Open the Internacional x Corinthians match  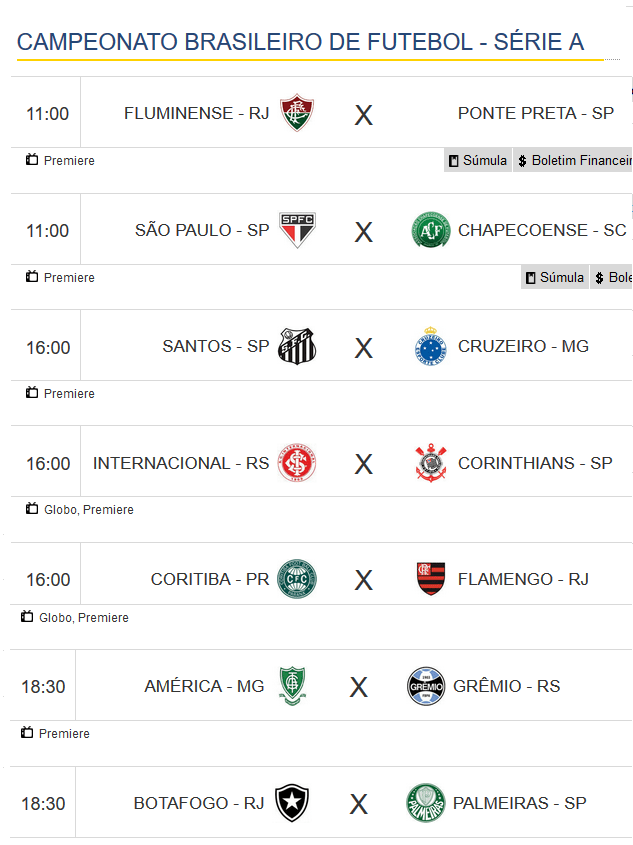pos(363,464)
